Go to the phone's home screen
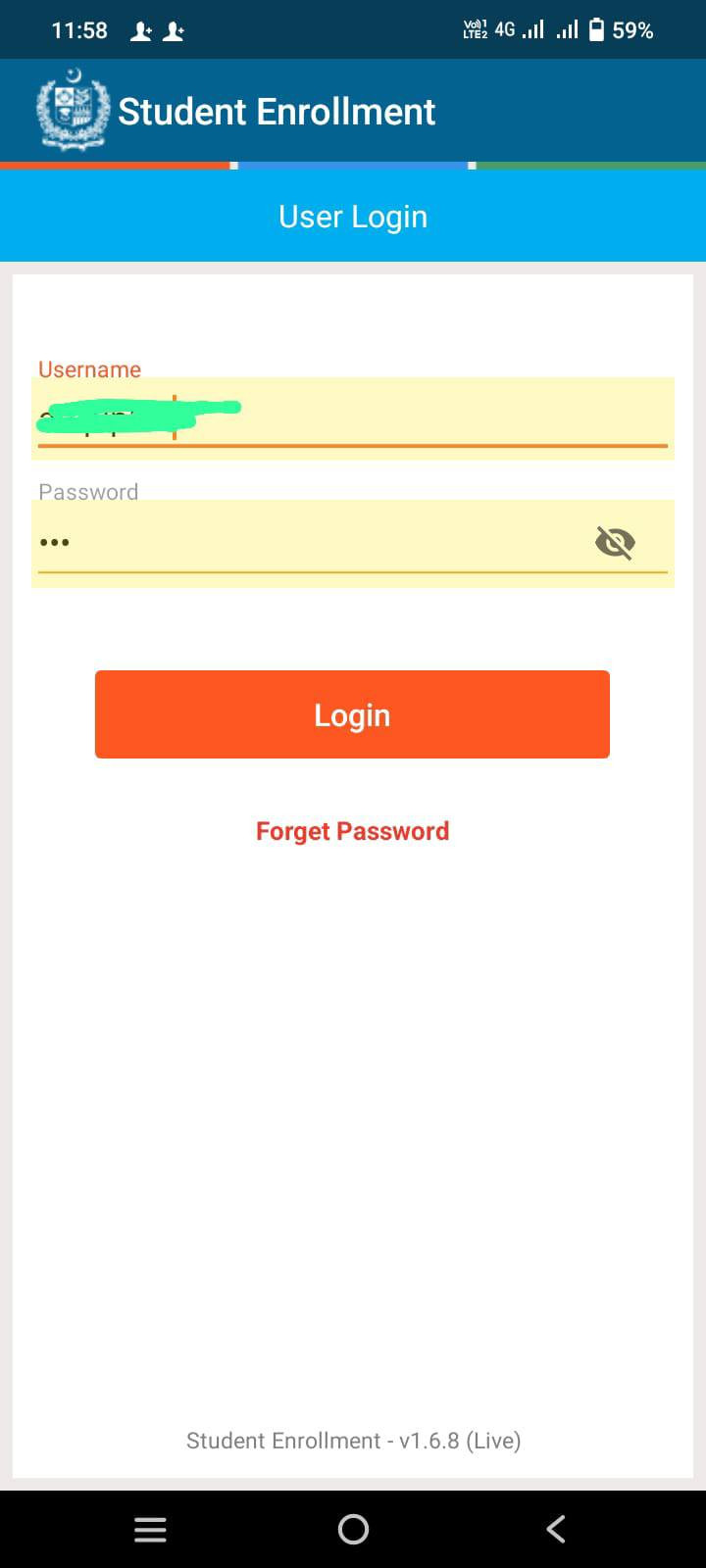 tap(353, 1529)
